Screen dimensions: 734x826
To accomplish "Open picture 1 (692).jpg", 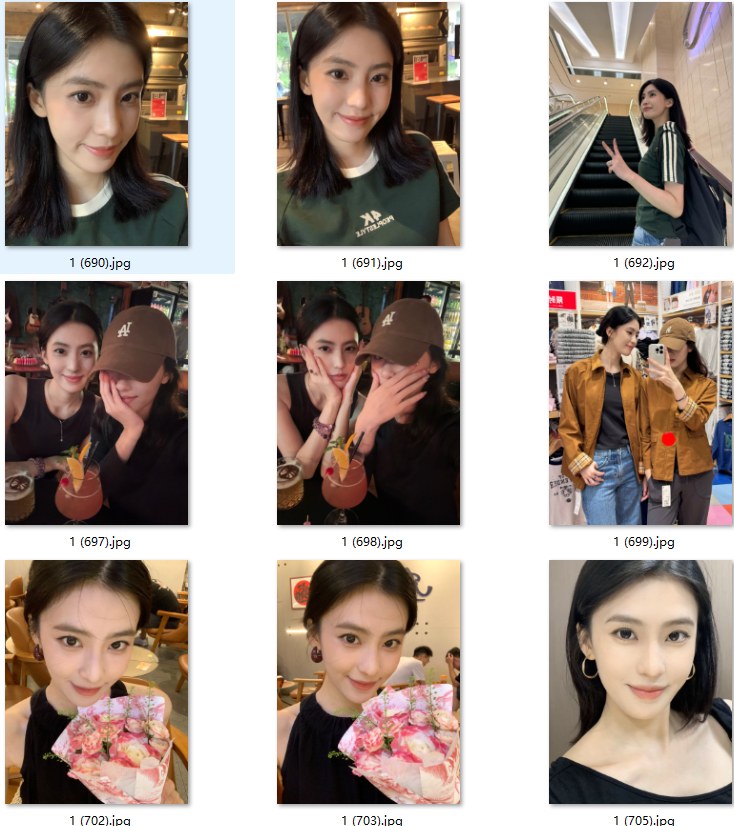I will click(x=640, y=124).
